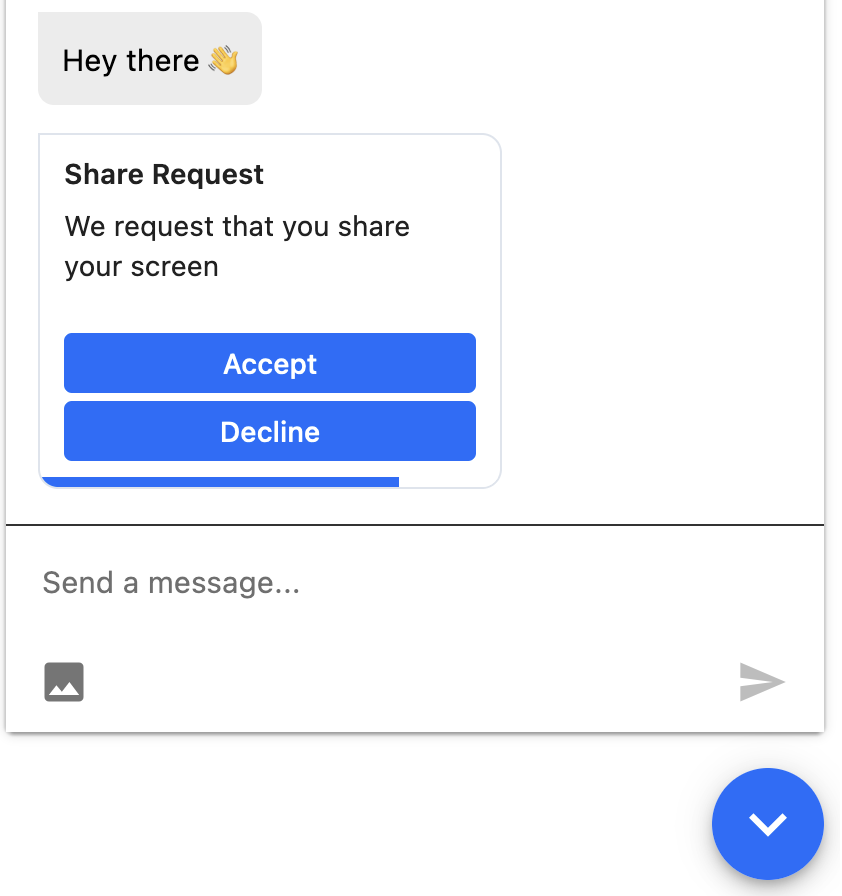Accept the screen share request
The height and width of the screenshot is (896, 842).
[269, 363]
